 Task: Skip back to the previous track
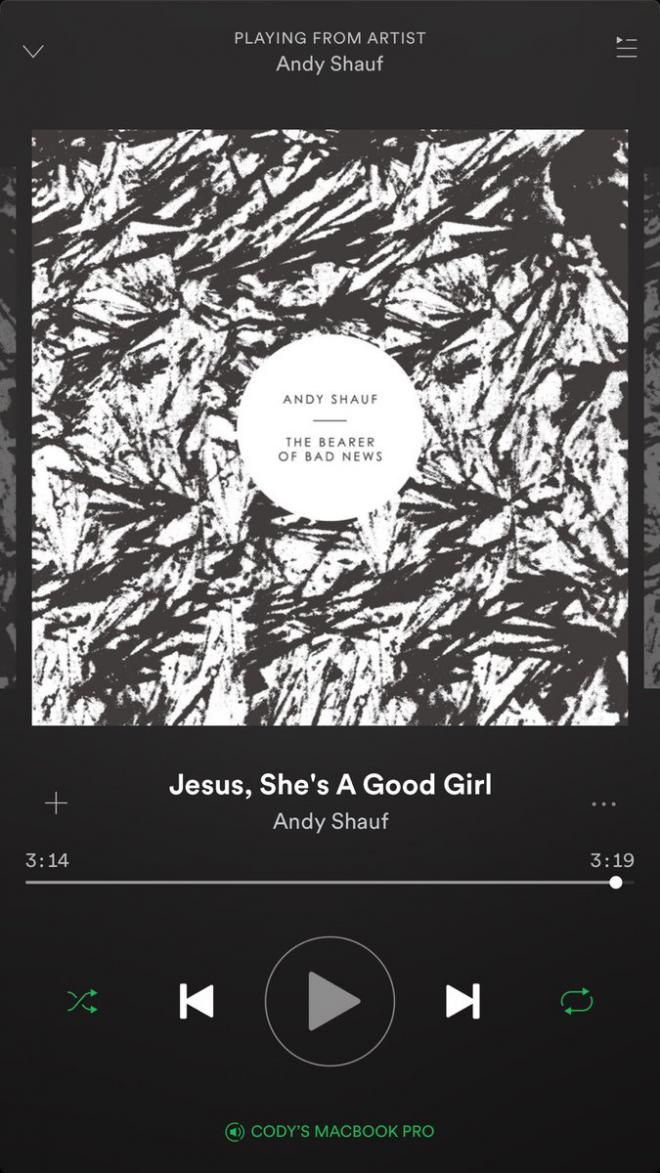point(197,1001)
